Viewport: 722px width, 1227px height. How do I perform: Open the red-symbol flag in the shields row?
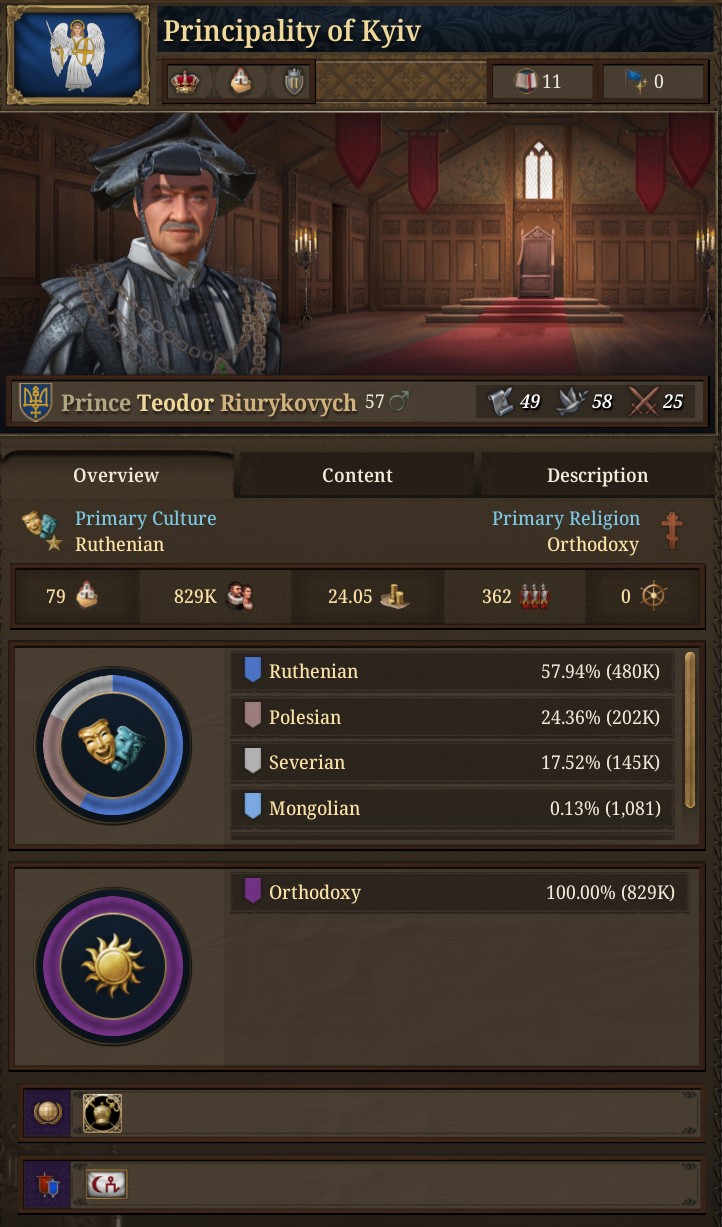click(106, 1186)
